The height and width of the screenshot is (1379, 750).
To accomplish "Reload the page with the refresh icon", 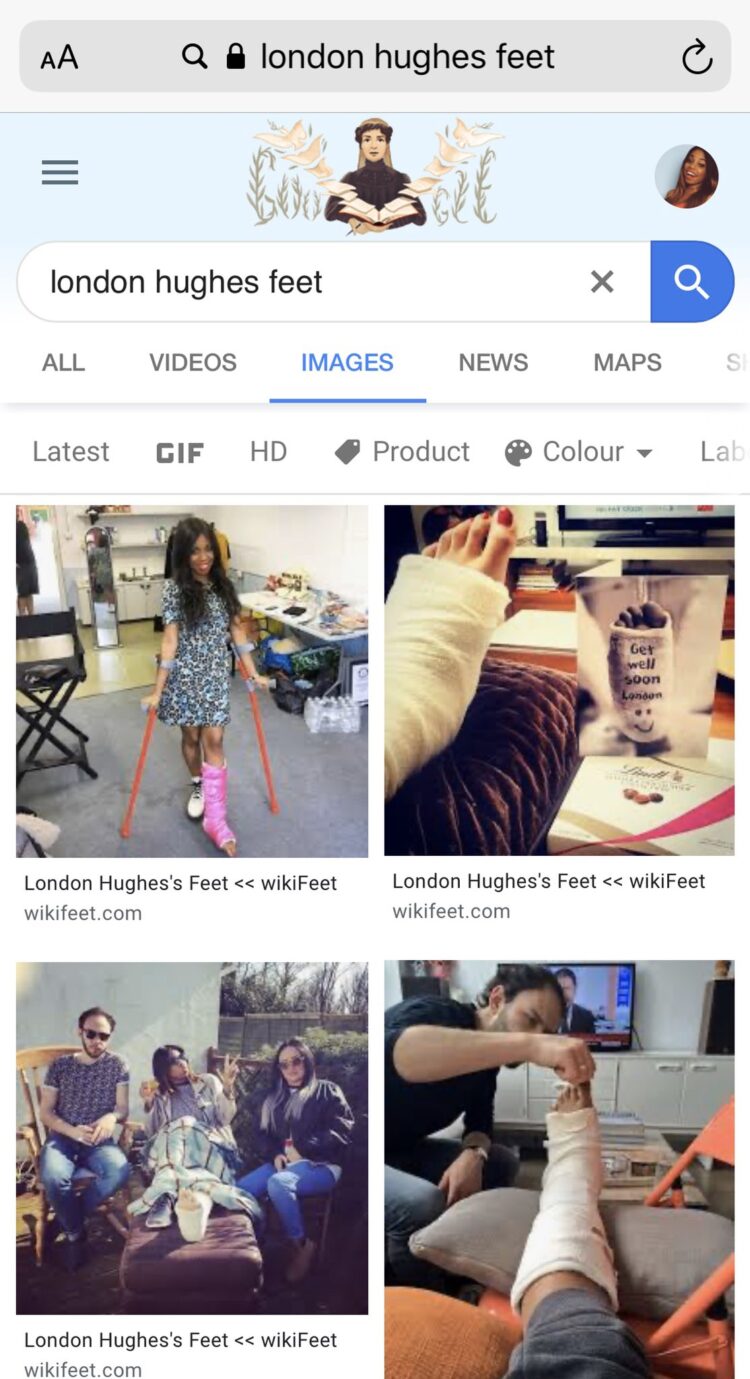I will (697, 56).
